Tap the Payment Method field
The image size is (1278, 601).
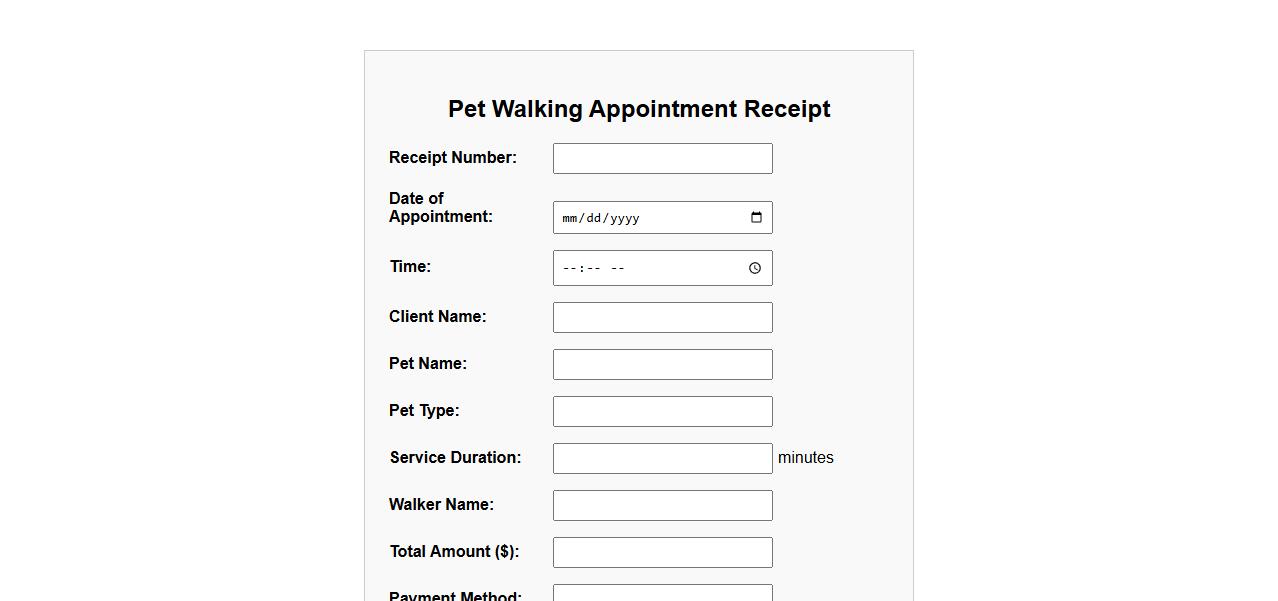point(662,593)
